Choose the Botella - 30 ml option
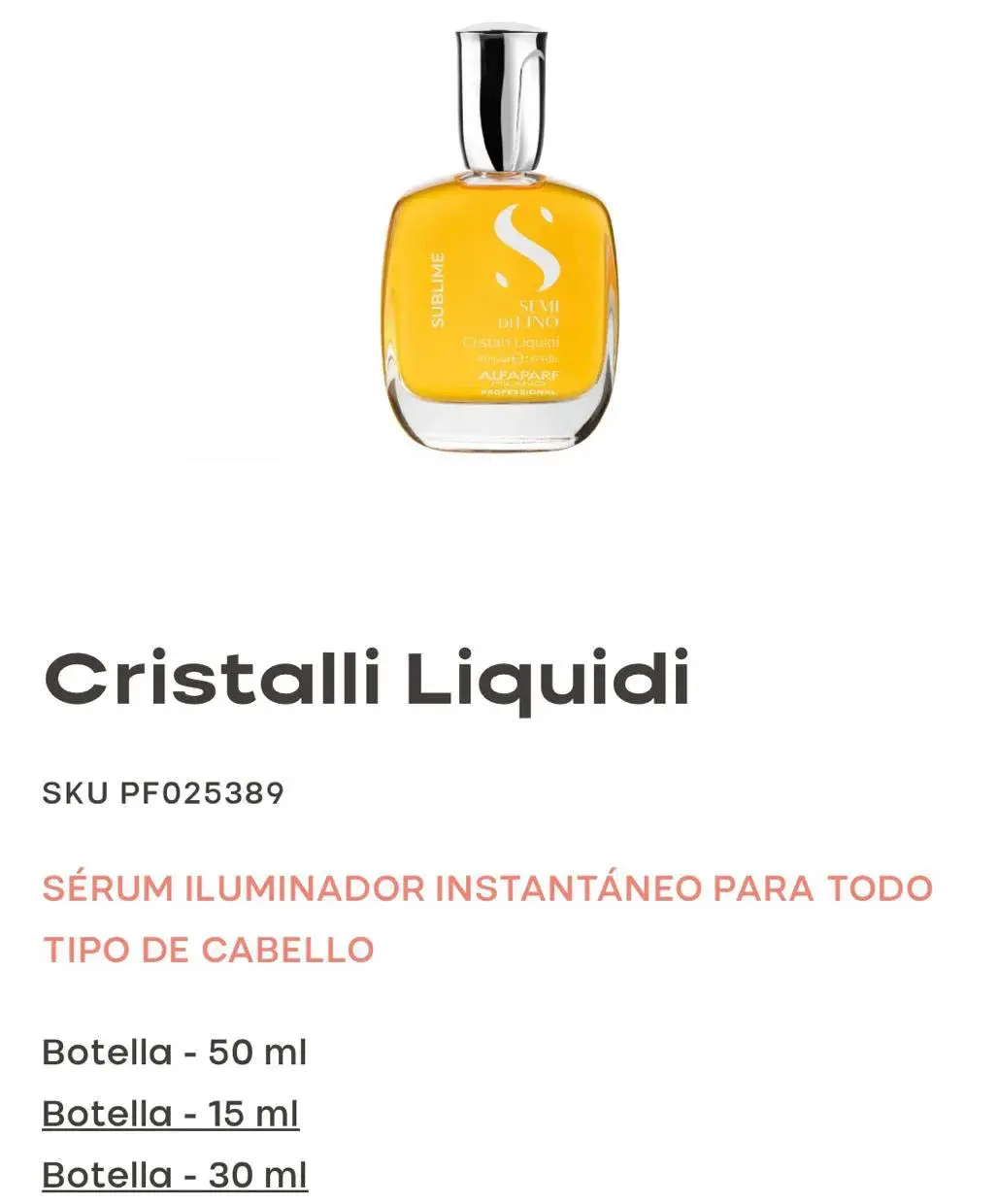 (174, 1175)
